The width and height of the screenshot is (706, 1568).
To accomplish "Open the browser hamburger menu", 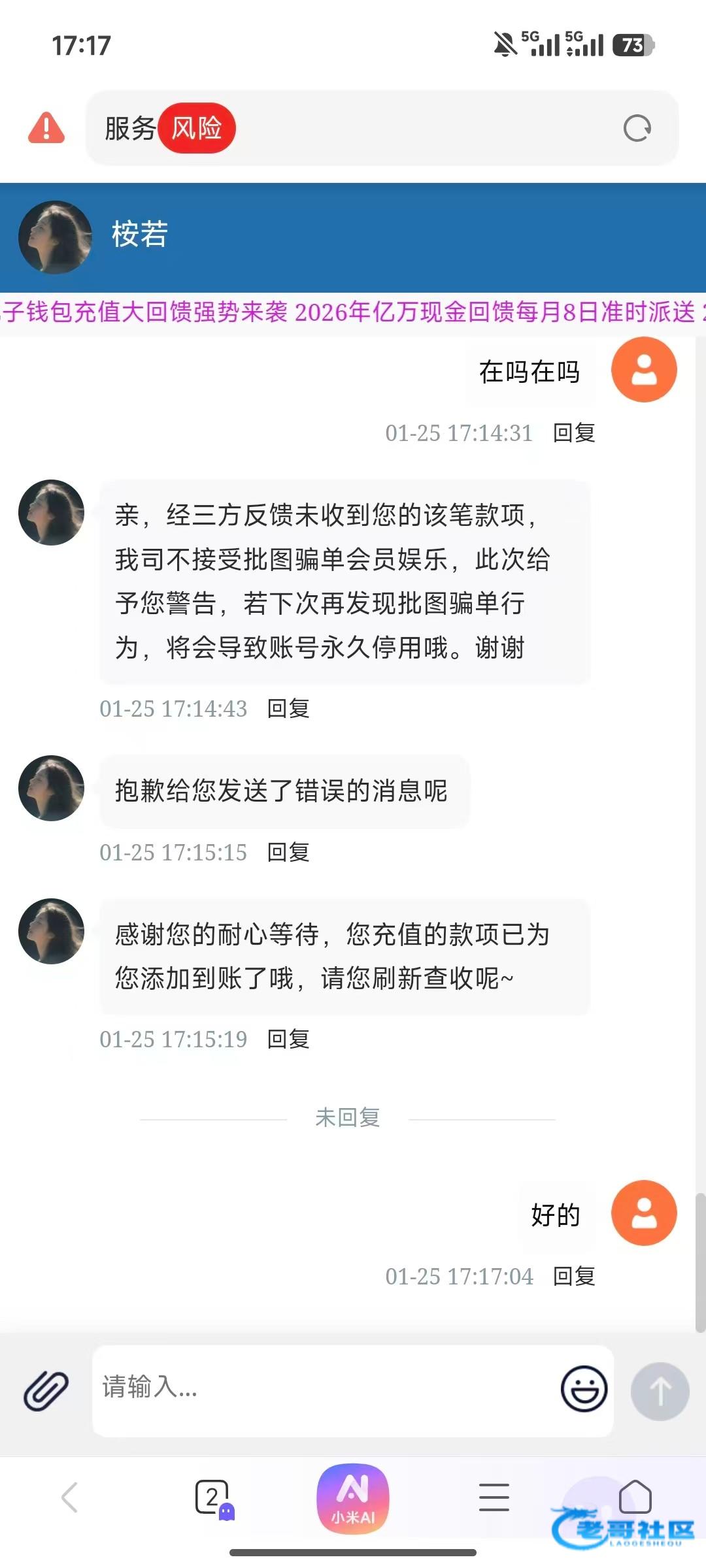I will pyautogui.click(x=494, y=1497).
